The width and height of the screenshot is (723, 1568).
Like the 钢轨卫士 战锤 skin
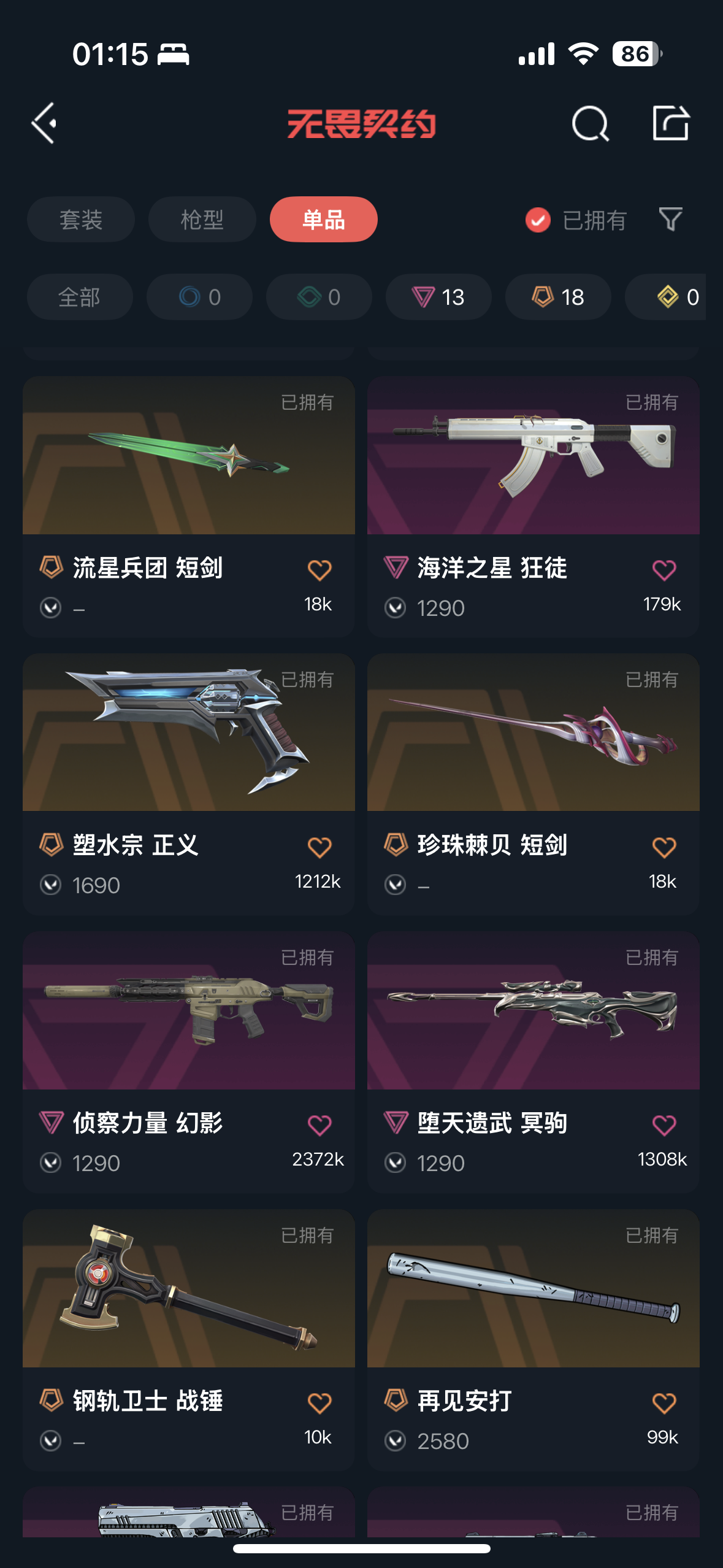319,1403
